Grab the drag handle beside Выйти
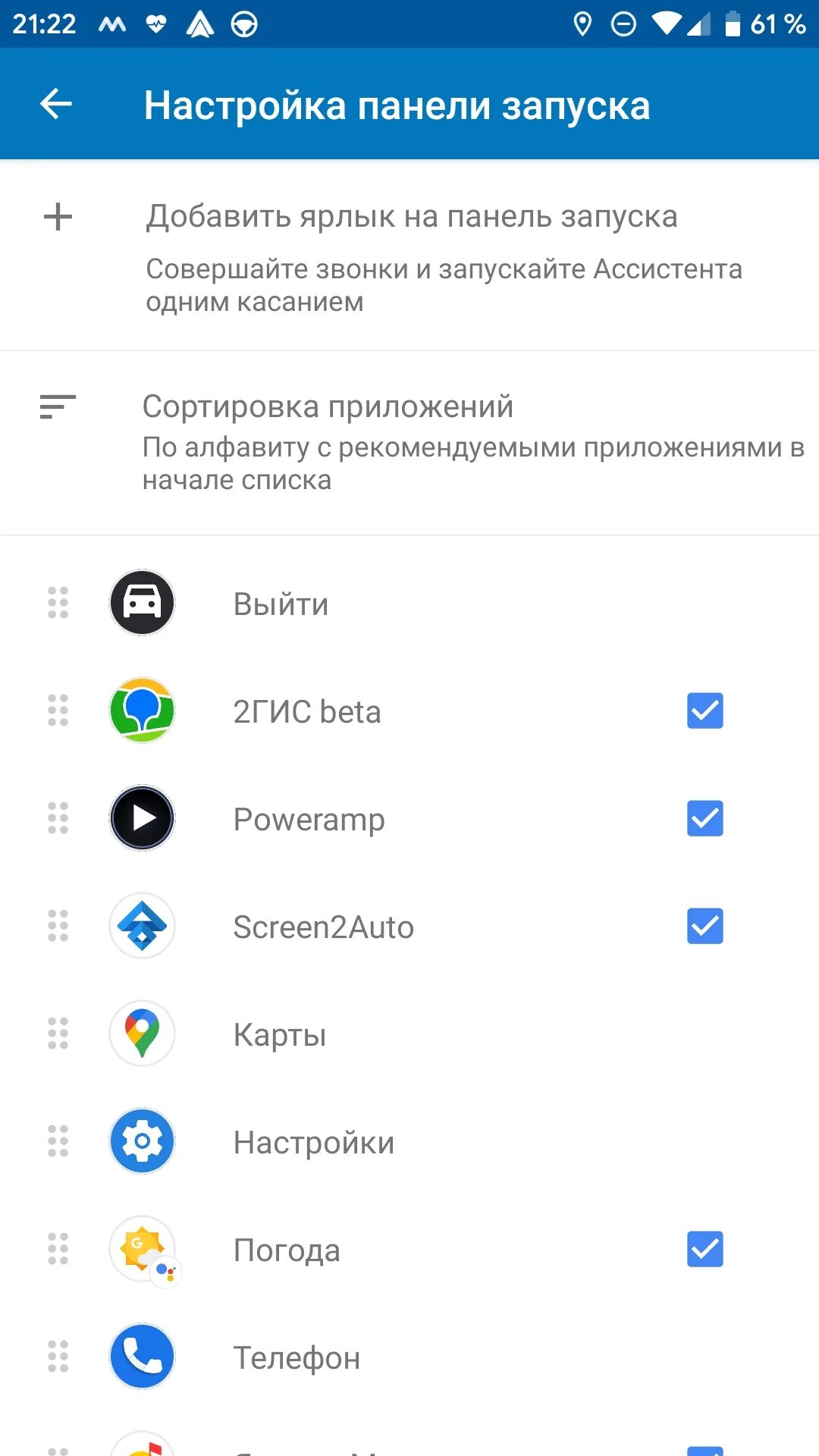 [x=57, y=603]
